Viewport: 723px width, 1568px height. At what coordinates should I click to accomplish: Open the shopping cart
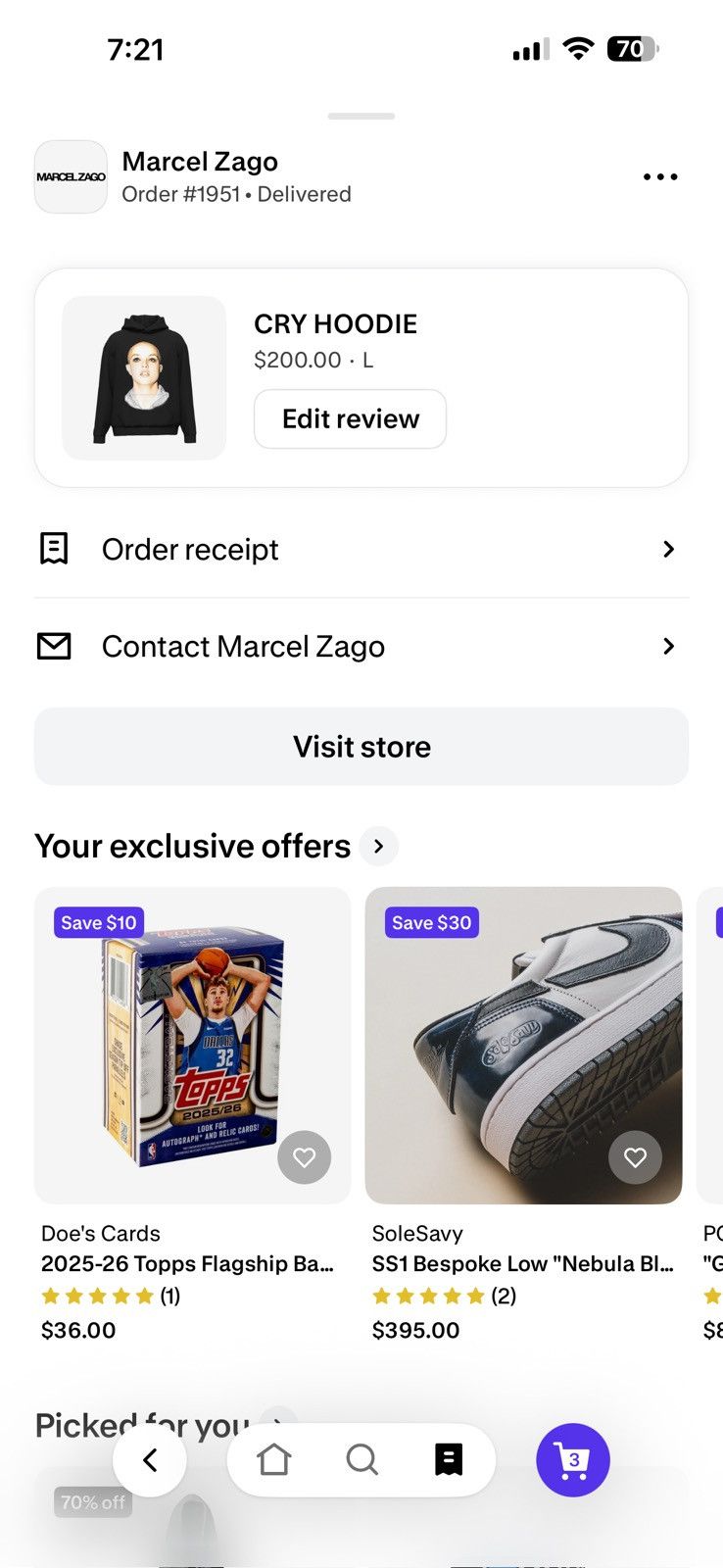point(572,1459)
